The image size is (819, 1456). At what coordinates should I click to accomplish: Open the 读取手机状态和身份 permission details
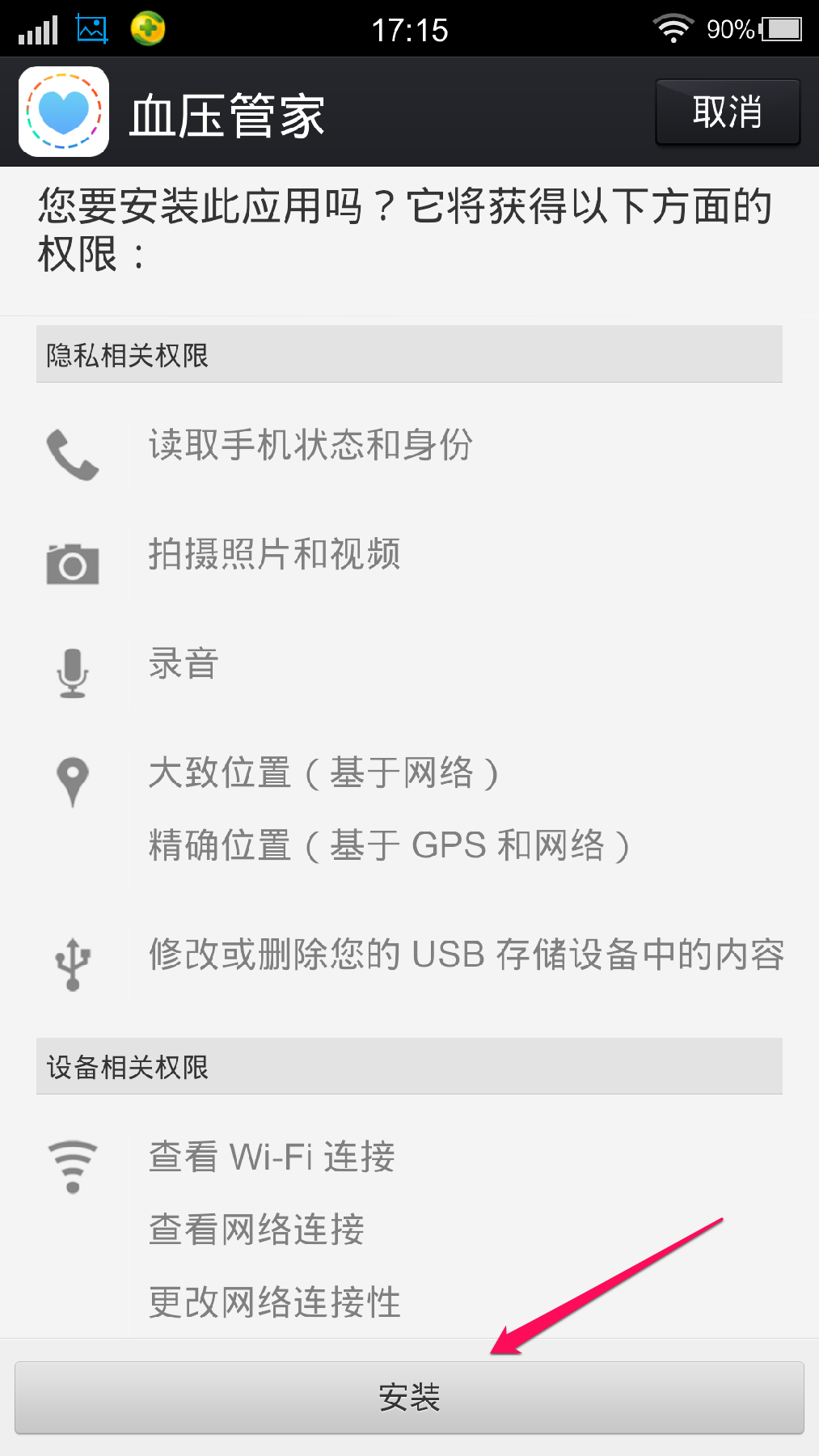tap(310, 445)
